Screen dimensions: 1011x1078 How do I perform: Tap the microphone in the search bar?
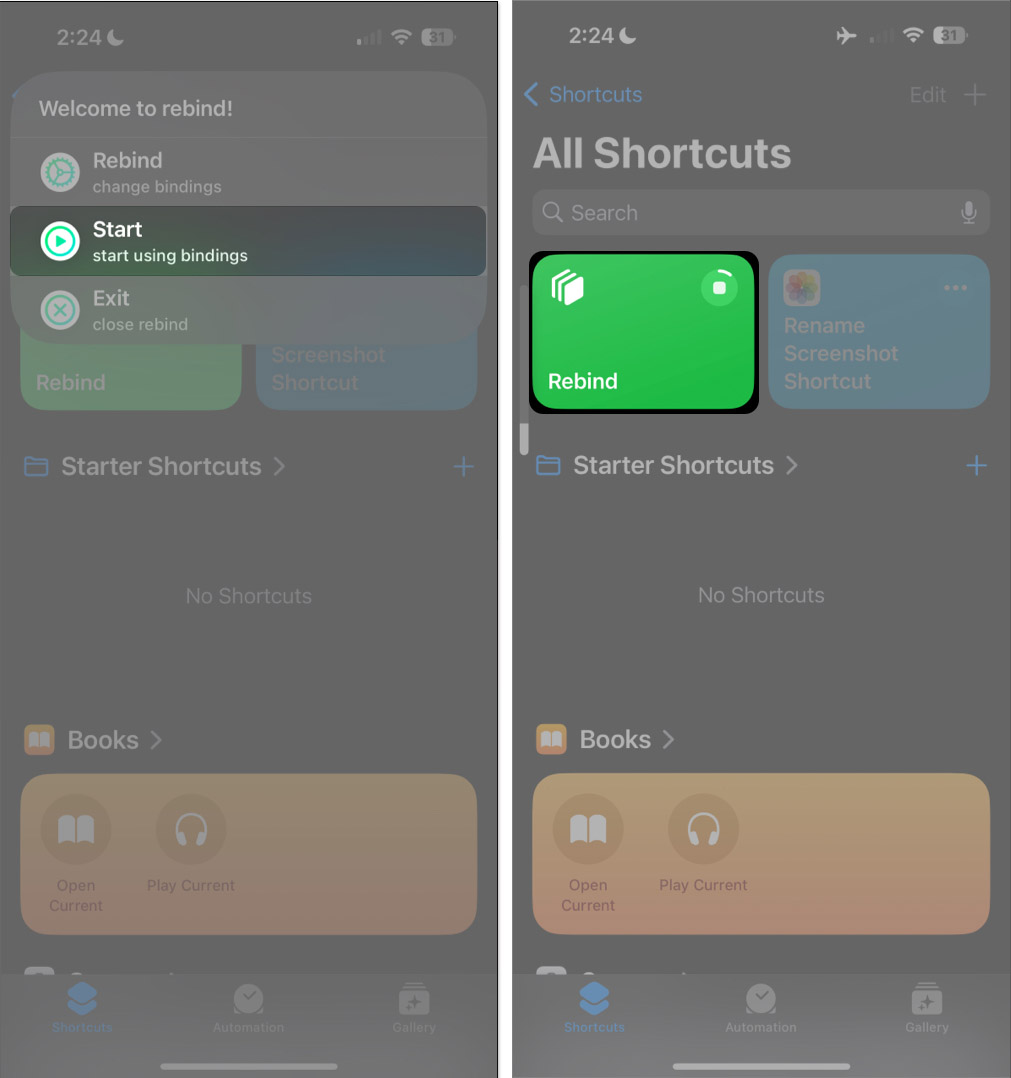(x=968, y=213)
